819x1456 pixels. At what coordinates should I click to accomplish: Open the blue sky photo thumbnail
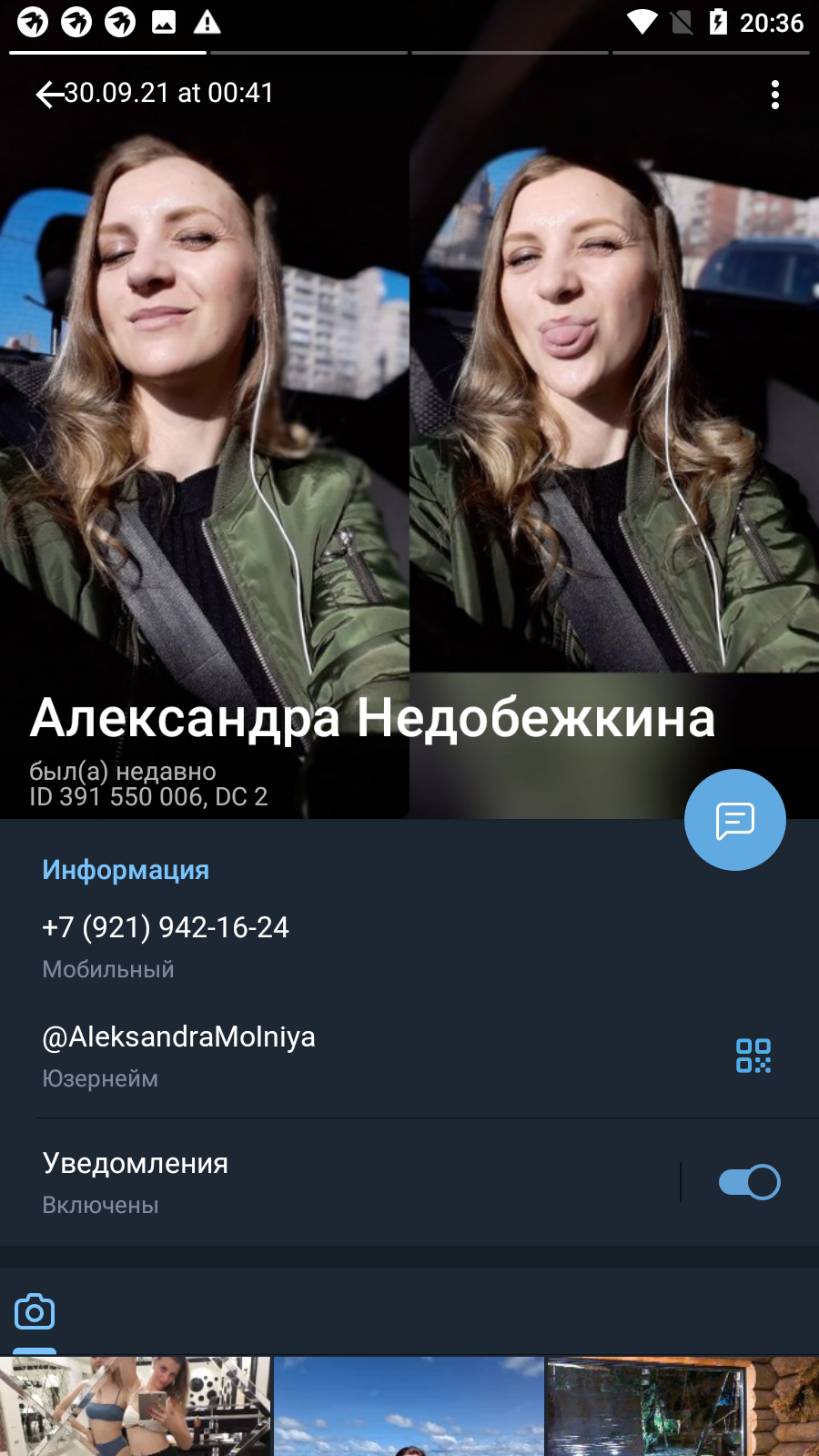(x=409, y=1407)
